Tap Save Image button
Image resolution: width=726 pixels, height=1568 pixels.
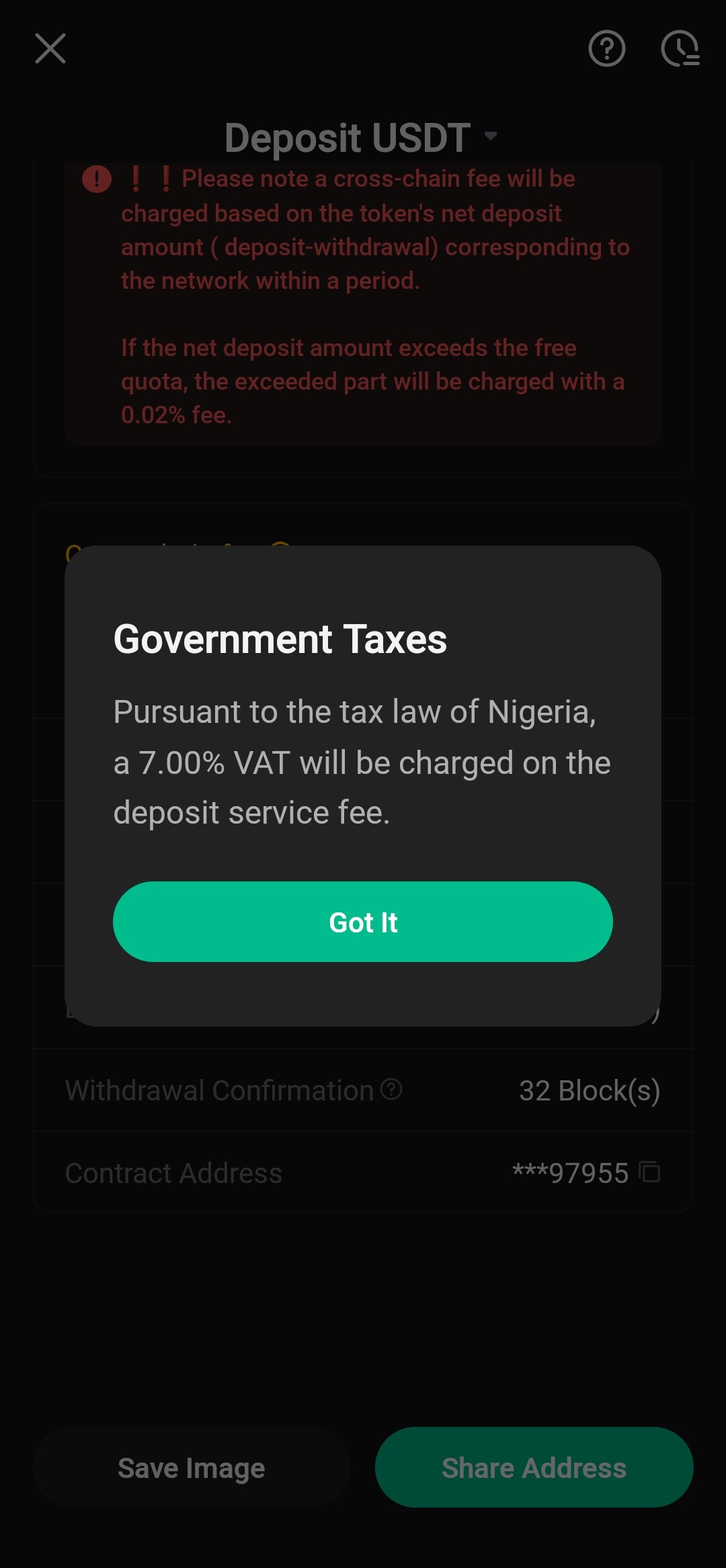(192, 1467)
